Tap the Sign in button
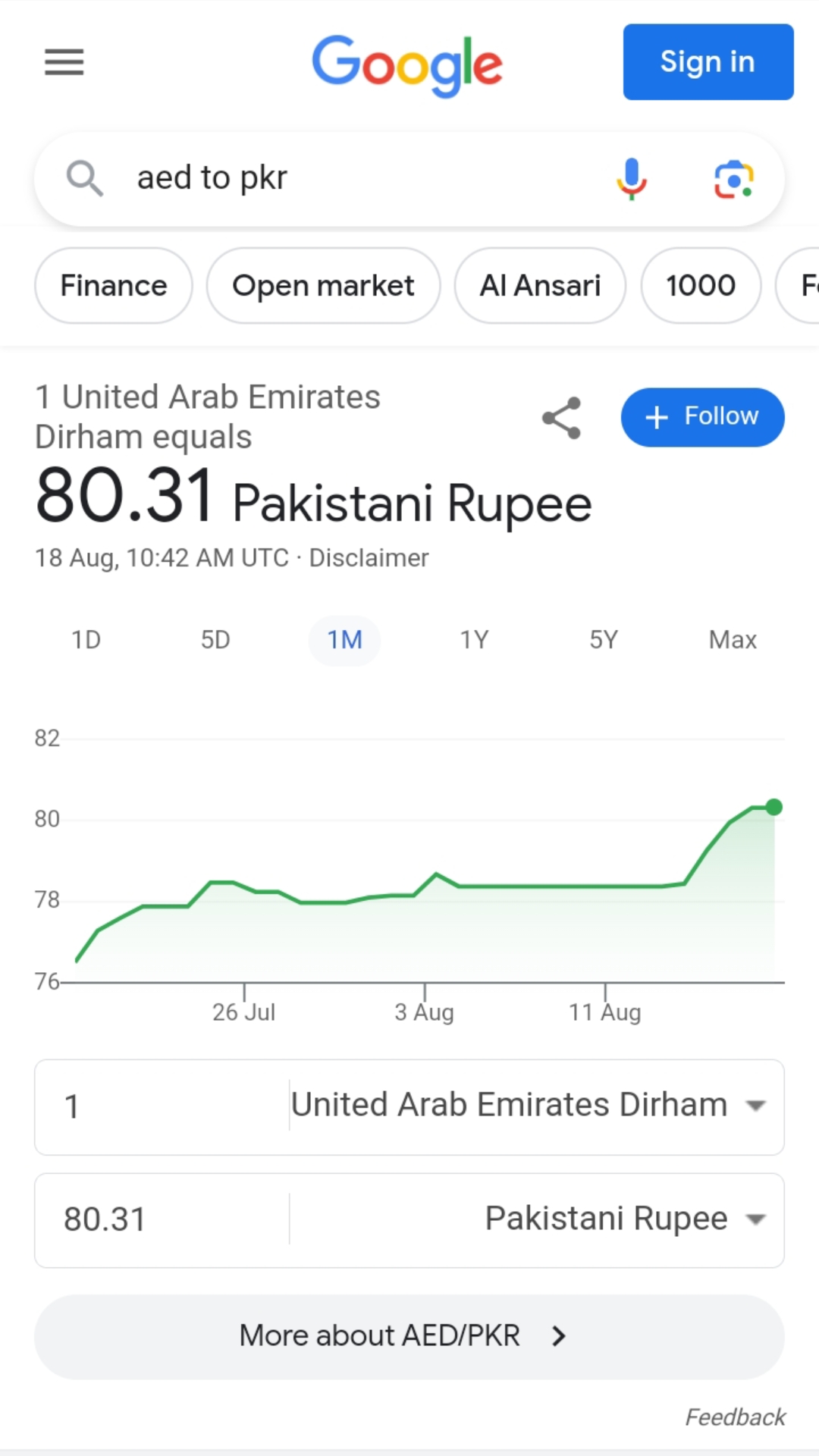The image size is (819, 1456). tap(708, 62)
